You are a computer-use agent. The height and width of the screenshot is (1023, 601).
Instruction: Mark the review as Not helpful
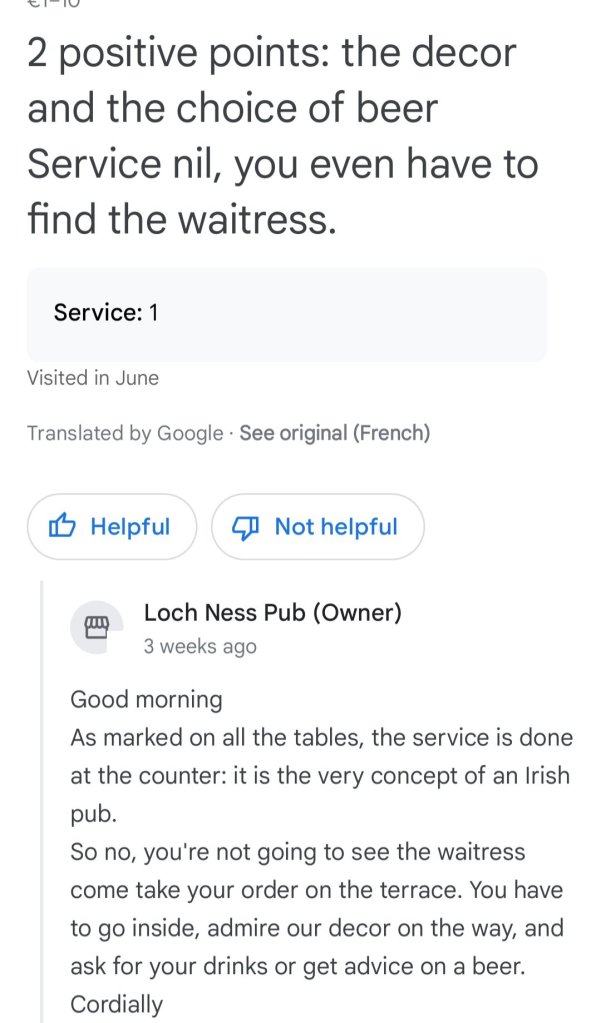pyautogui.click(x=317, y=526)
